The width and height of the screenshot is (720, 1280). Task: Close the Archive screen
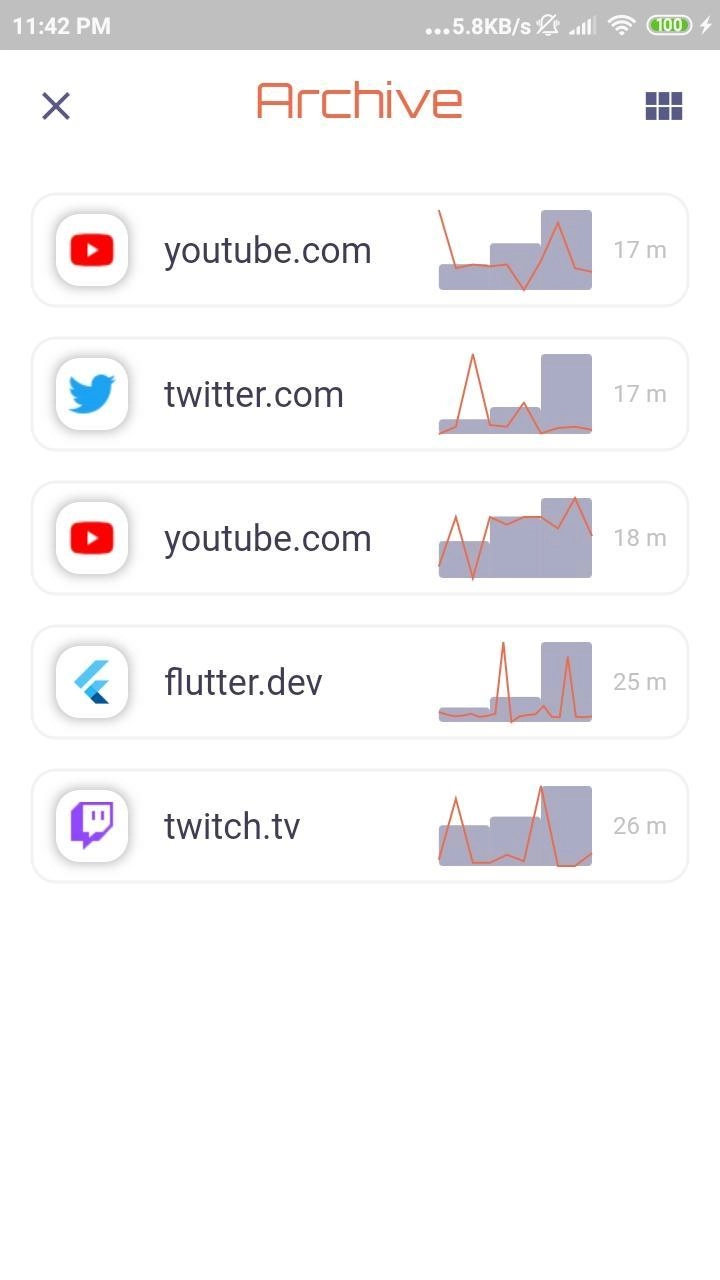point(56,105)
